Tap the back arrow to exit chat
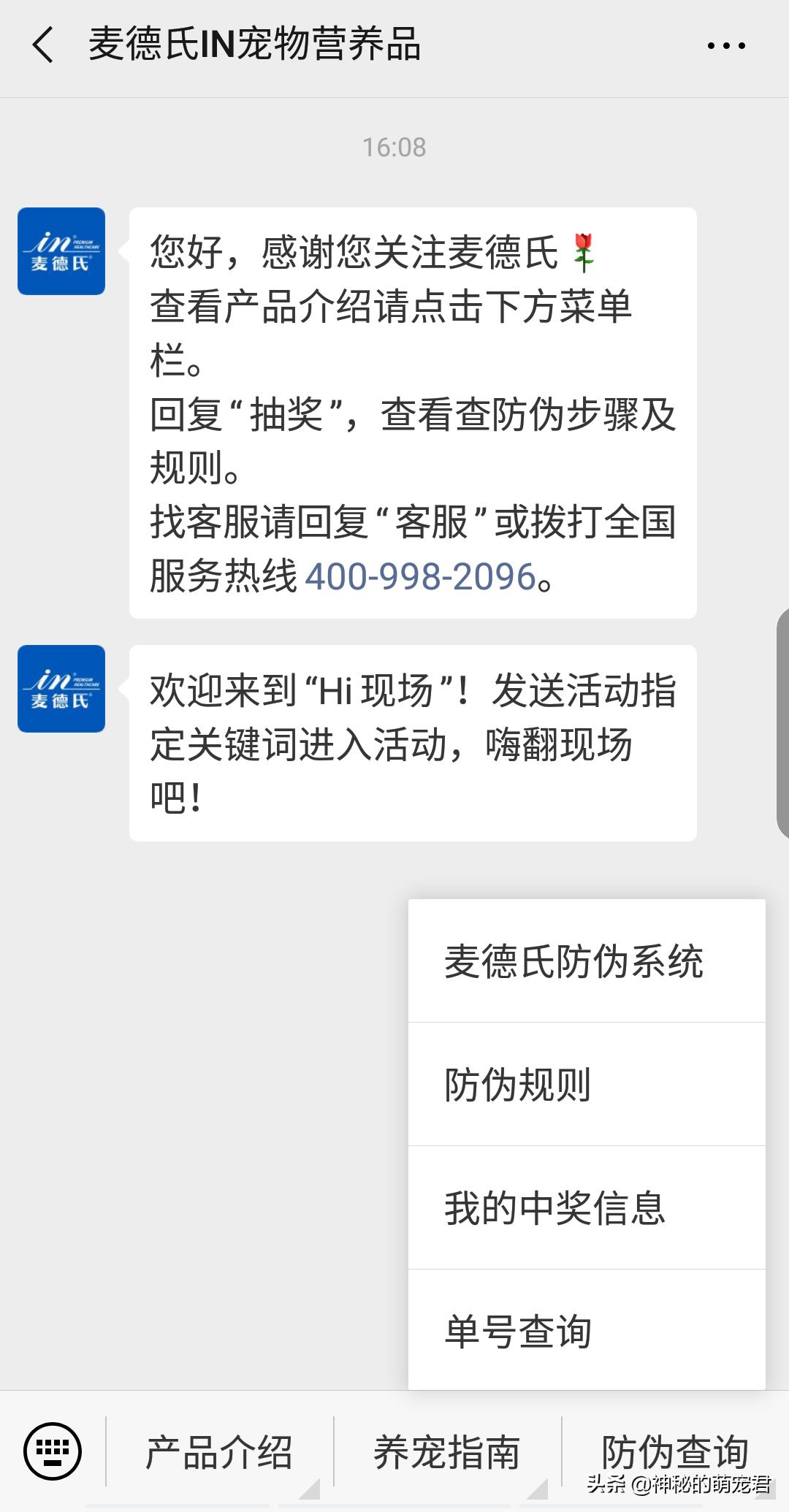The height and width of the screenshot is (1512, 789). tap(44, 45)
